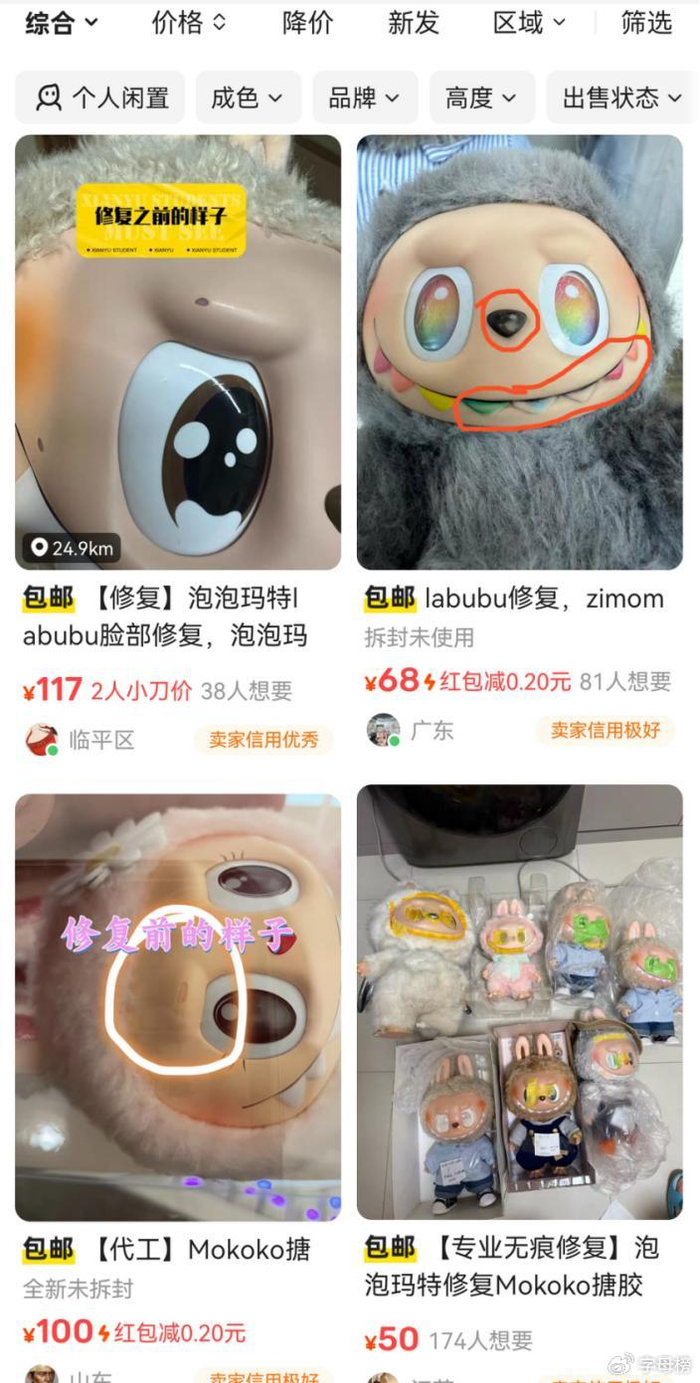The width and height of the screenshot is (700, 1383).
Task: Sort results by 价格
Action: tap(188, 23)
